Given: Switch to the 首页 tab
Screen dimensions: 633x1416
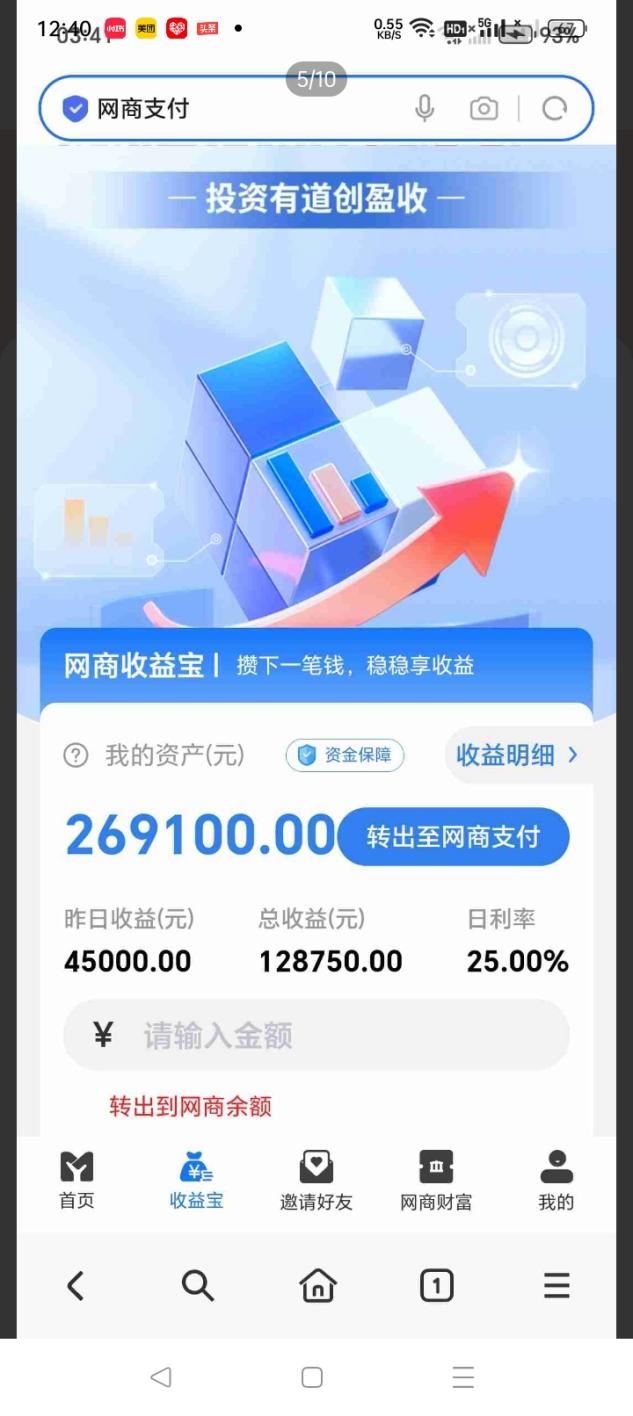Looking at the screenshot, I should point(77,1180).
